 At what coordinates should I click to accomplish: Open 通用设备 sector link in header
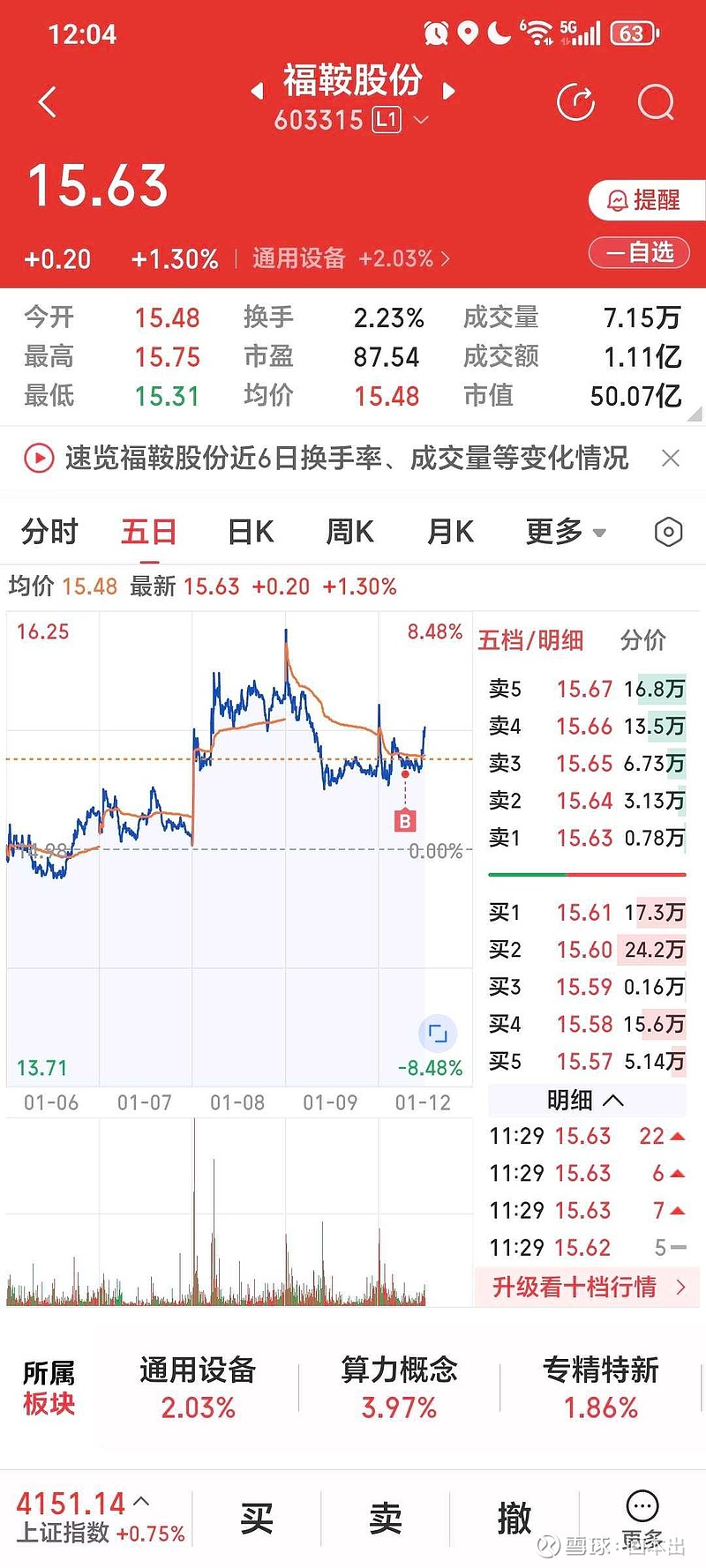pyautogui.click(x=350, y=258)
